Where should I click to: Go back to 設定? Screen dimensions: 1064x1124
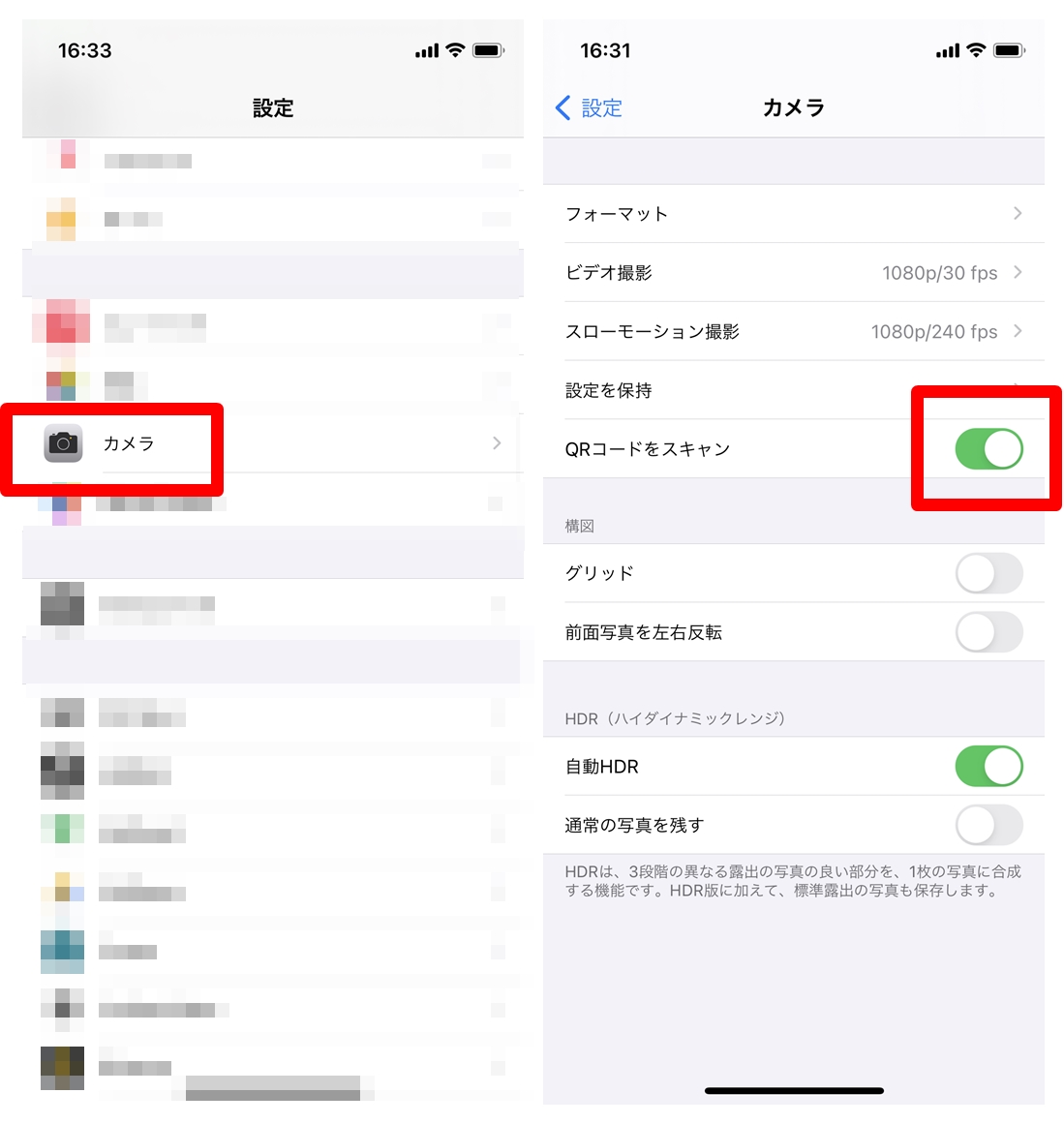pos(589,107)
